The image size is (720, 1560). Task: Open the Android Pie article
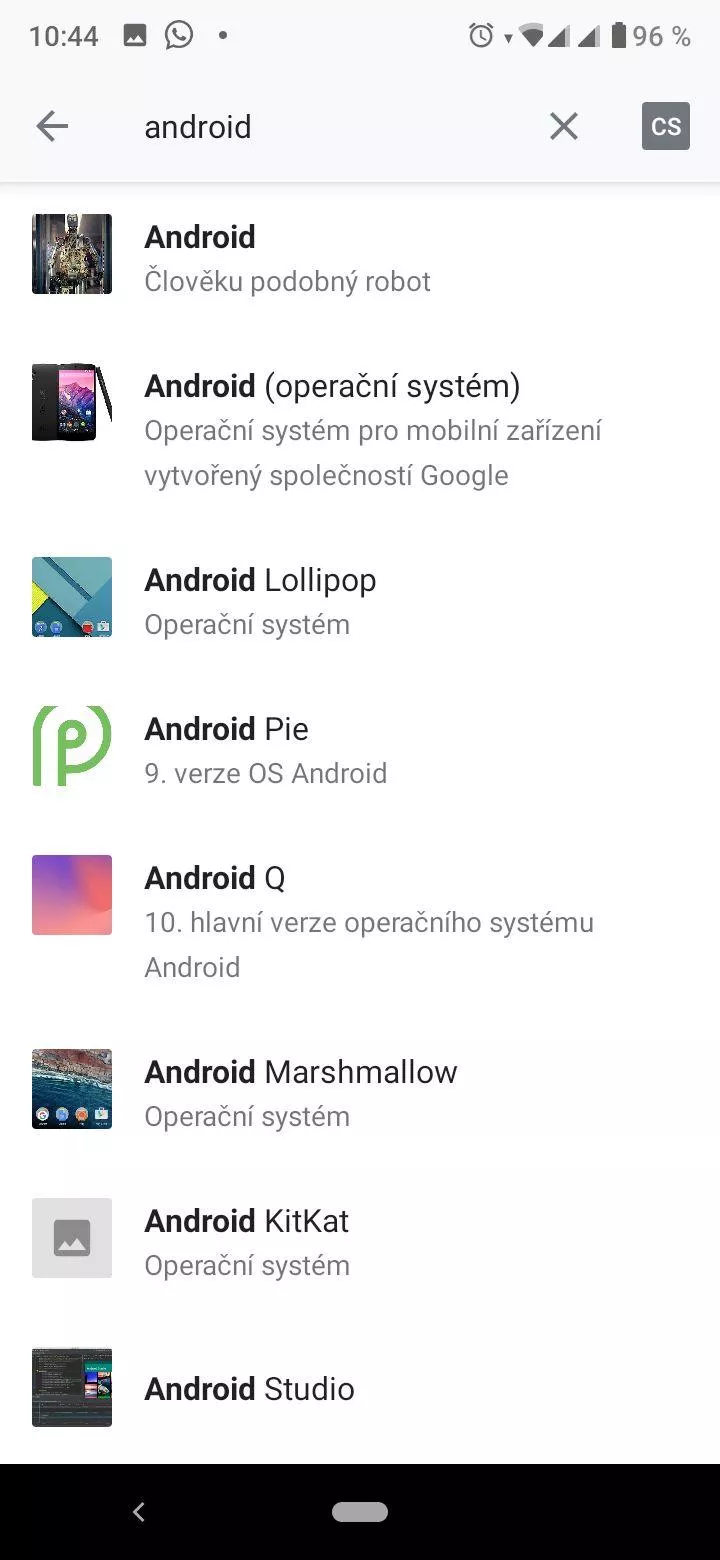point(360,750)
